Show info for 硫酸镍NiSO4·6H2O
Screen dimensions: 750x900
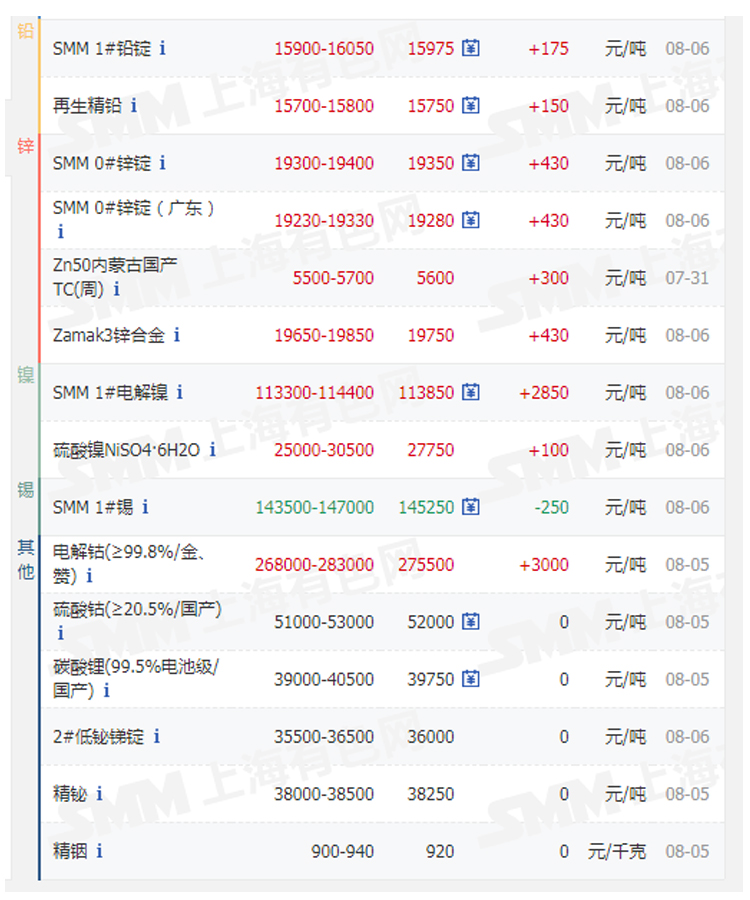coord(212,450)
